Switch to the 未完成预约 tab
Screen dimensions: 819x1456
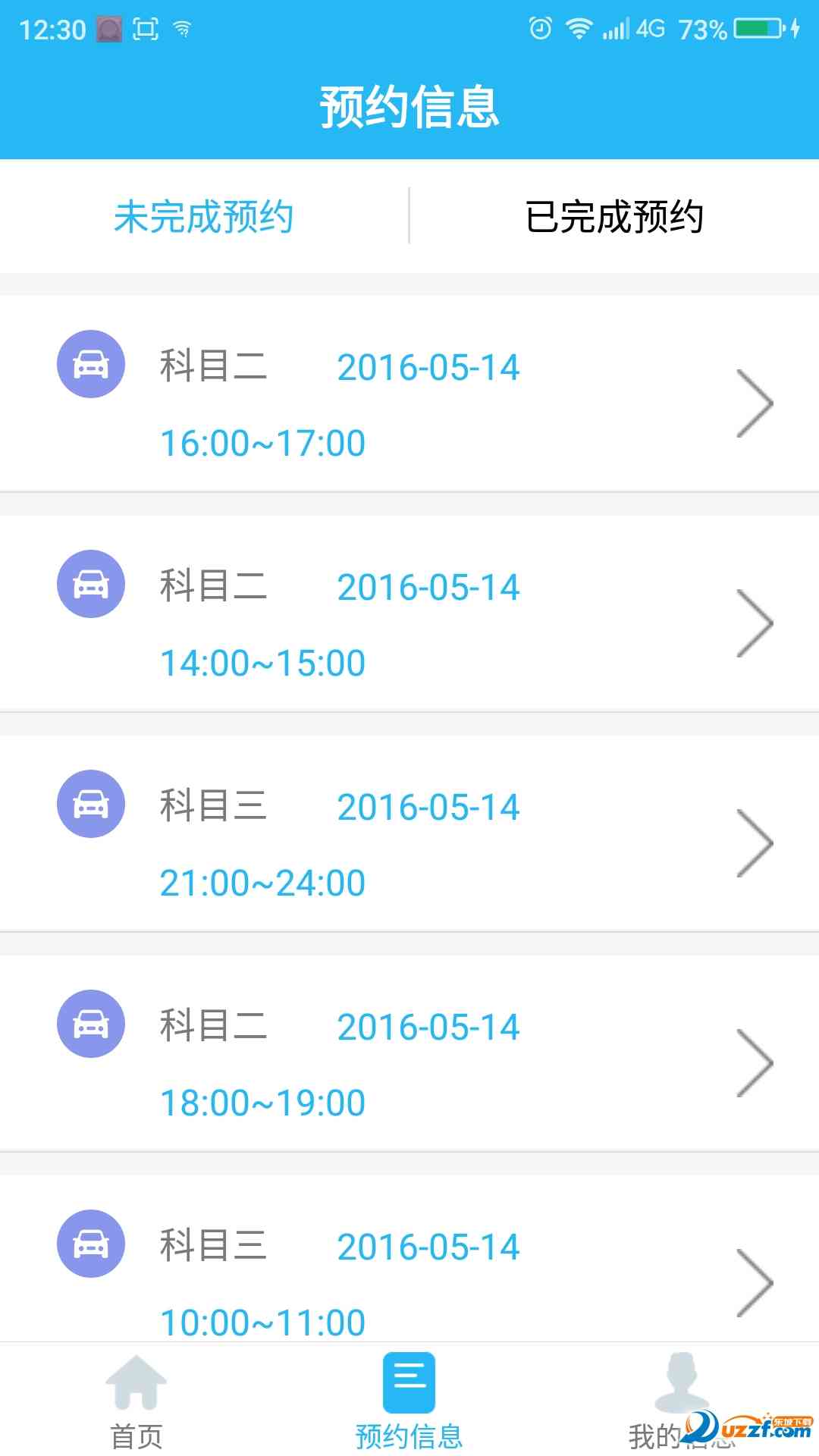203,217
